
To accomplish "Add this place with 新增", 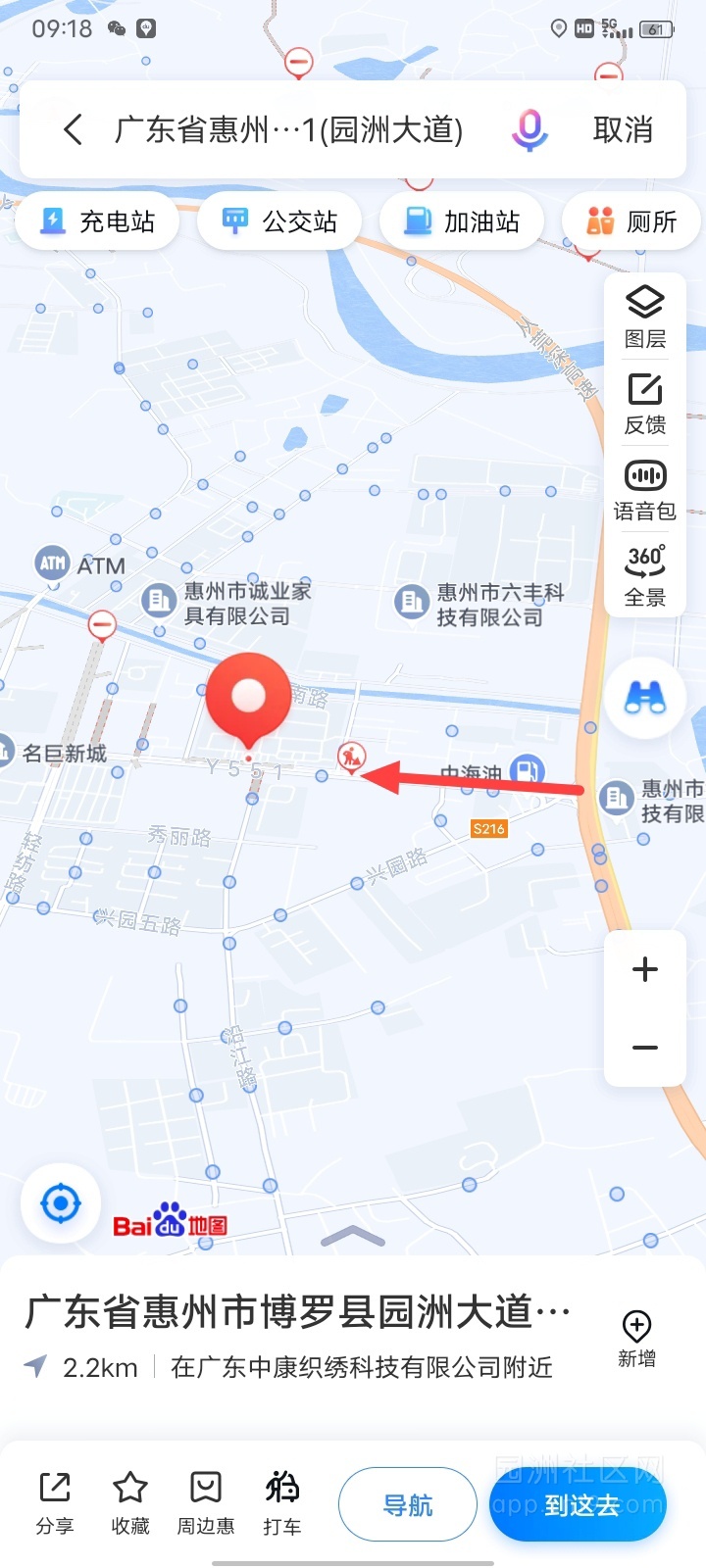I will (636, 1338).
